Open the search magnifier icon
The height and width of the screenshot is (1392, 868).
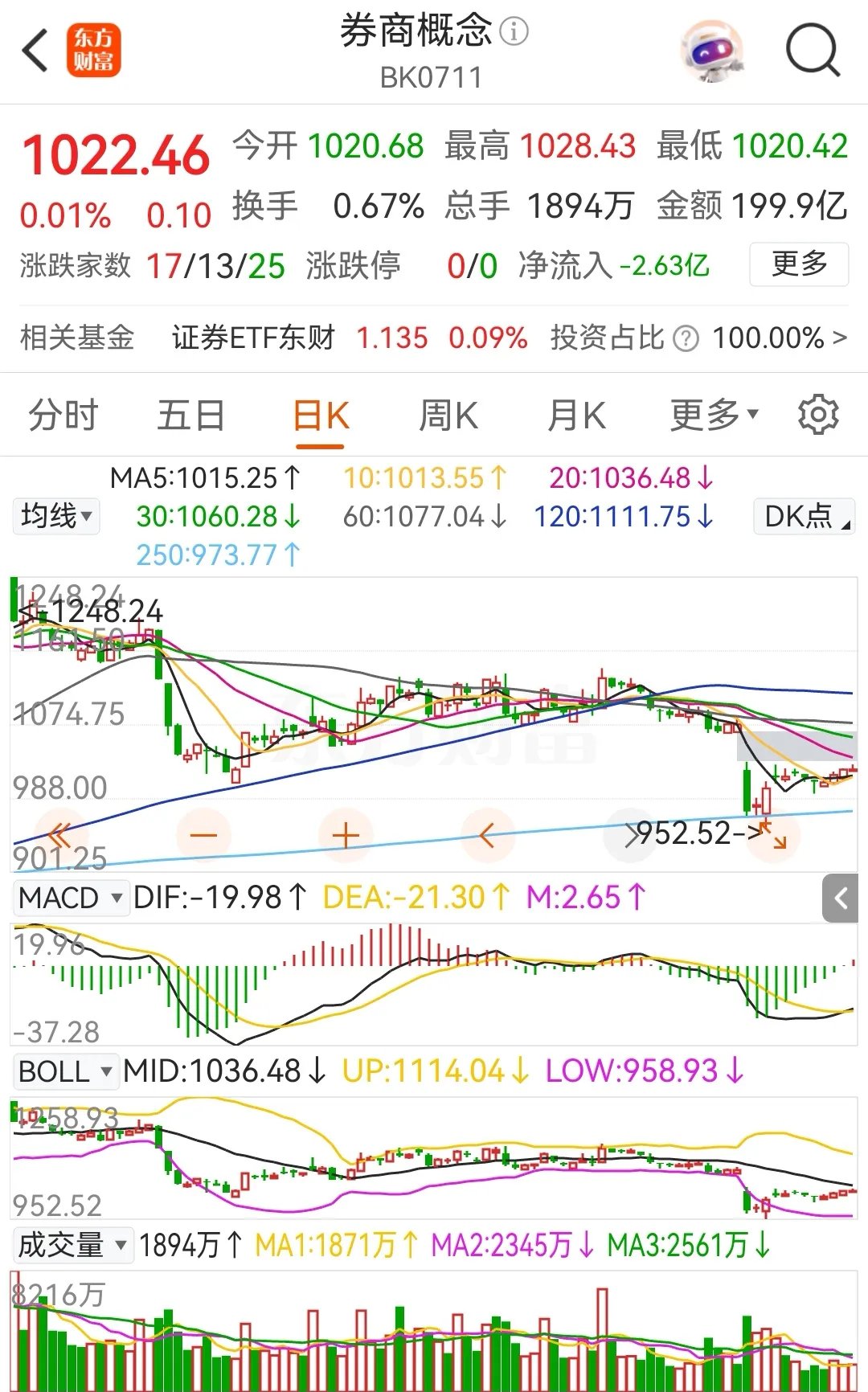(812, 51)
